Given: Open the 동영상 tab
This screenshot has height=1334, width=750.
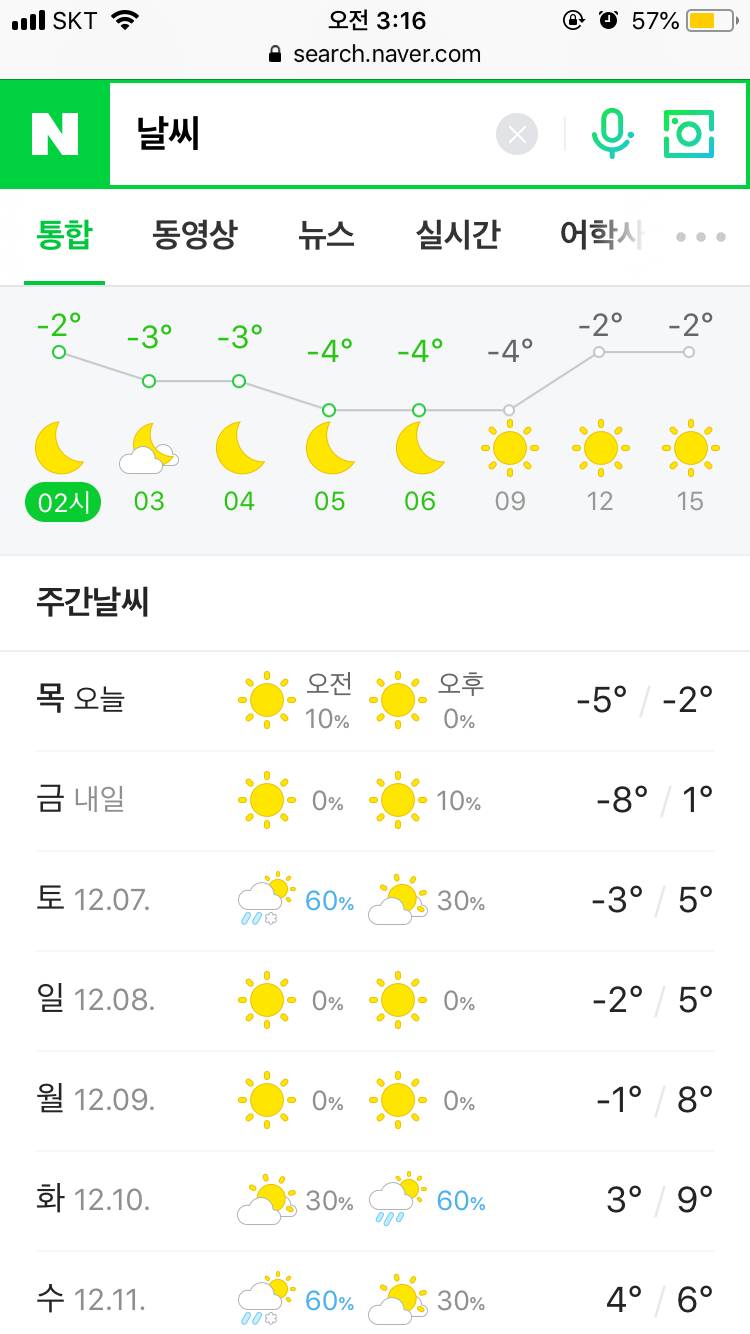Looking at the screenshot, I should (x=194, y=234).
